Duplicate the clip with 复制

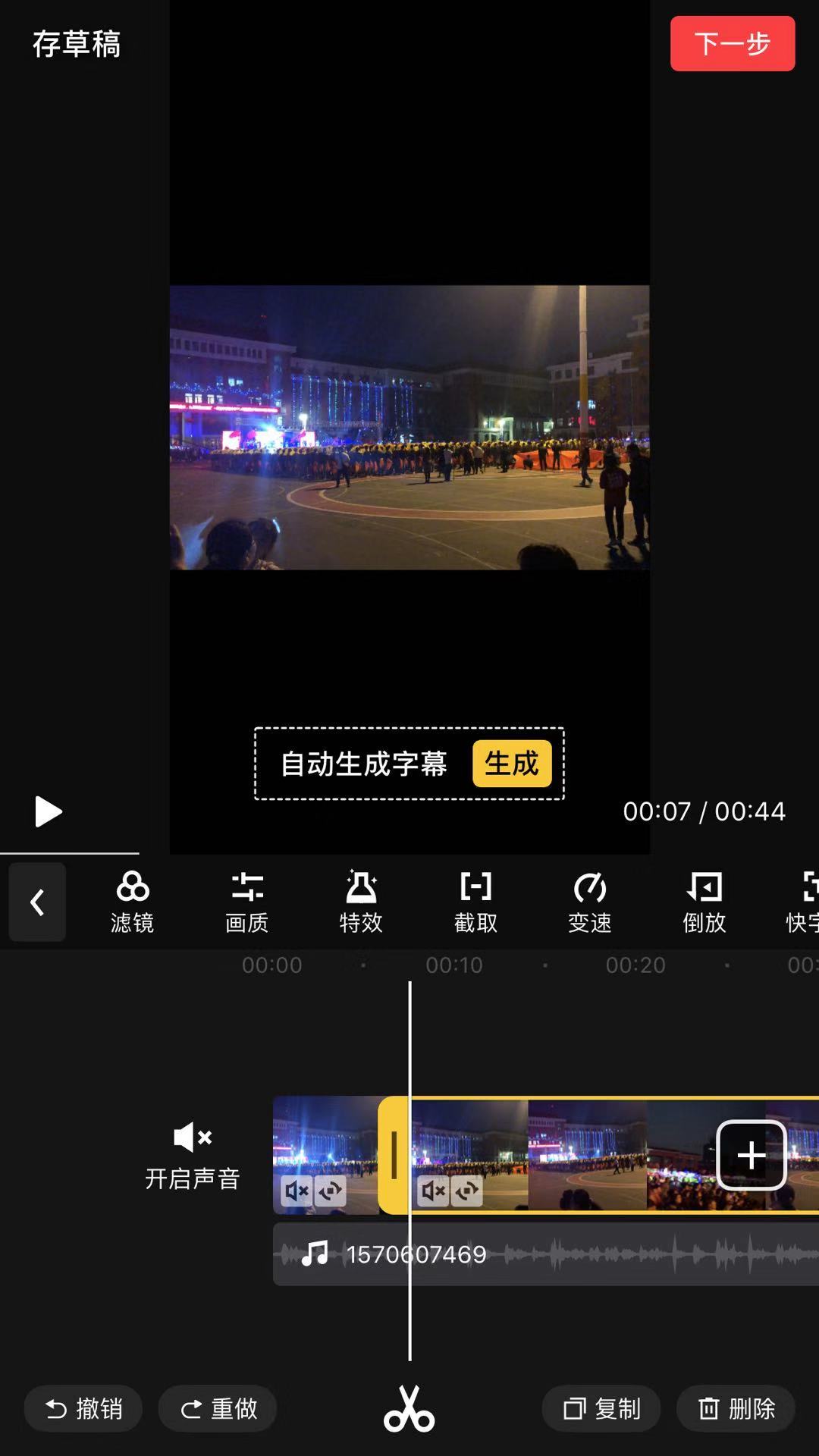(601, 1409)
